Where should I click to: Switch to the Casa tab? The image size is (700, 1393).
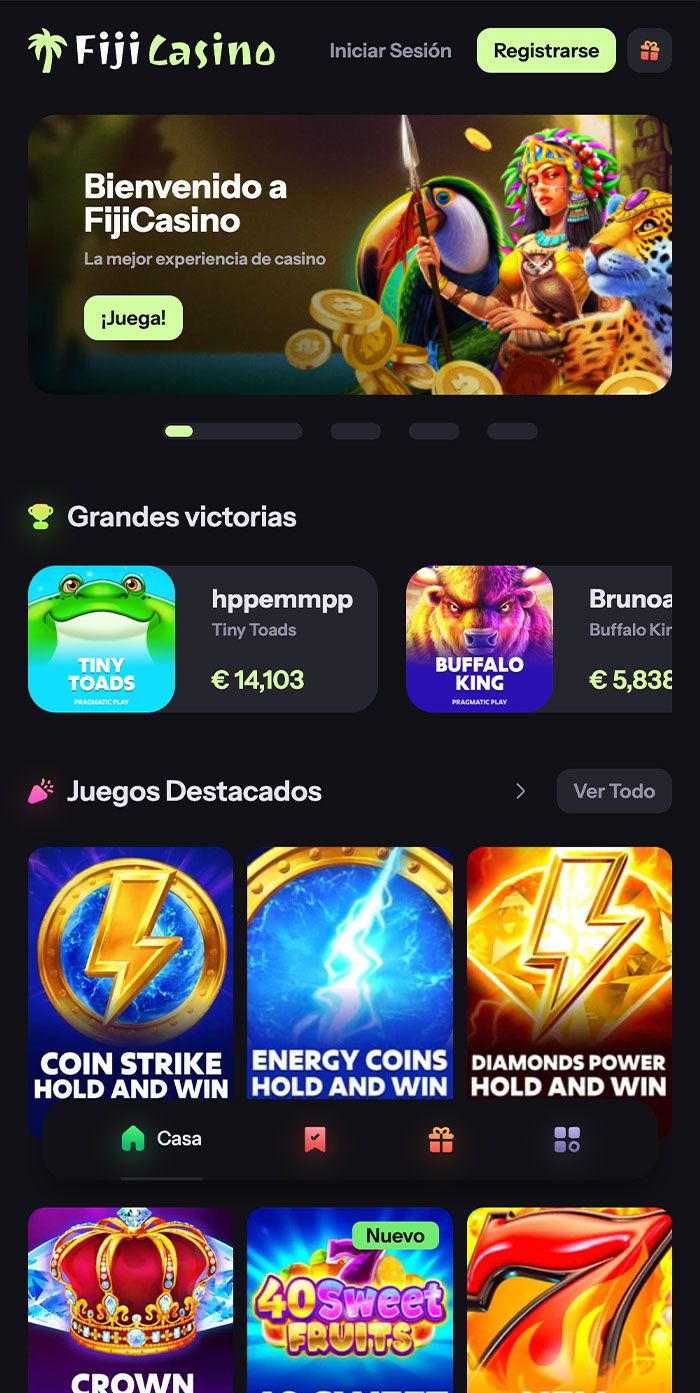tap(161, 1139)
